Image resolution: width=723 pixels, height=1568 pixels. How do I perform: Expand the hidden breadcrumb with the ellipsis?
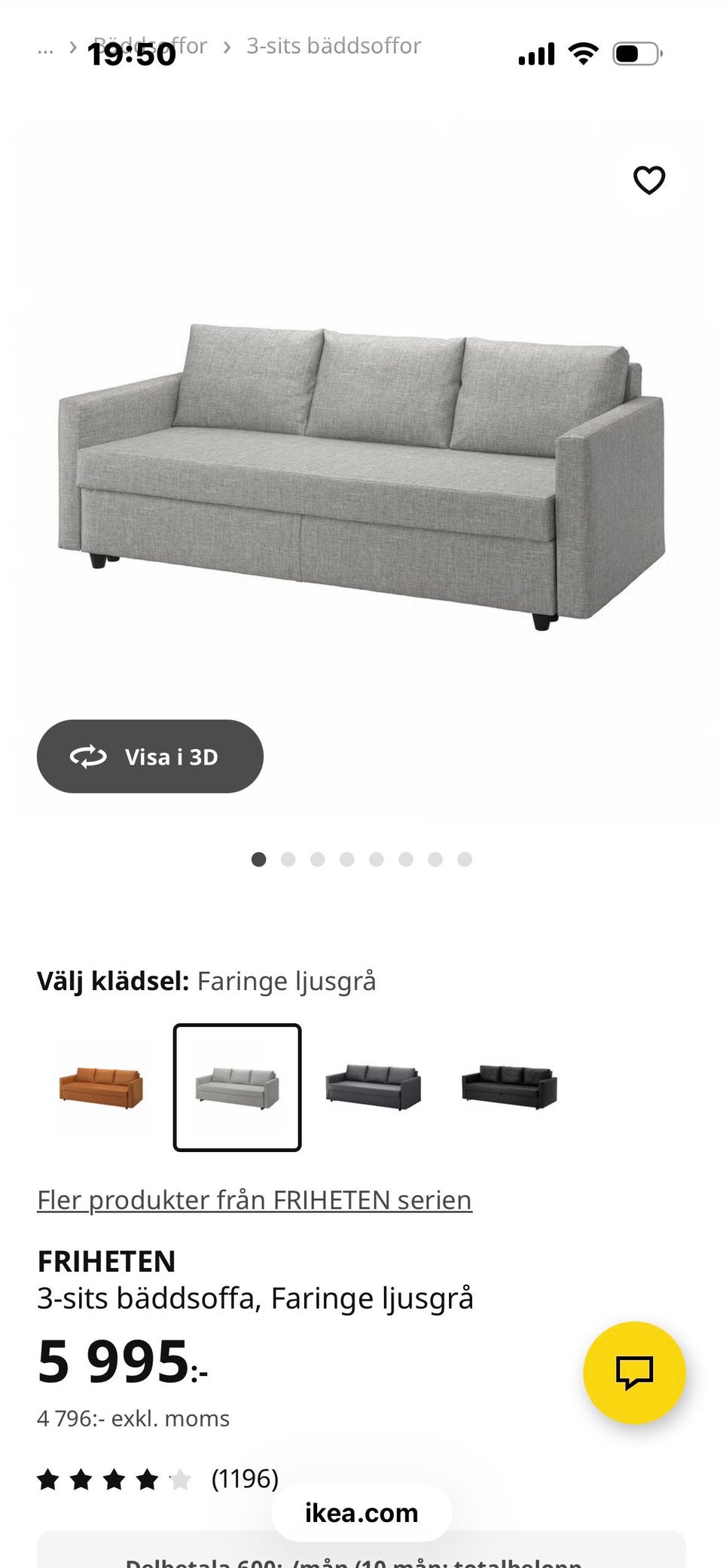(x=45, y=47)
